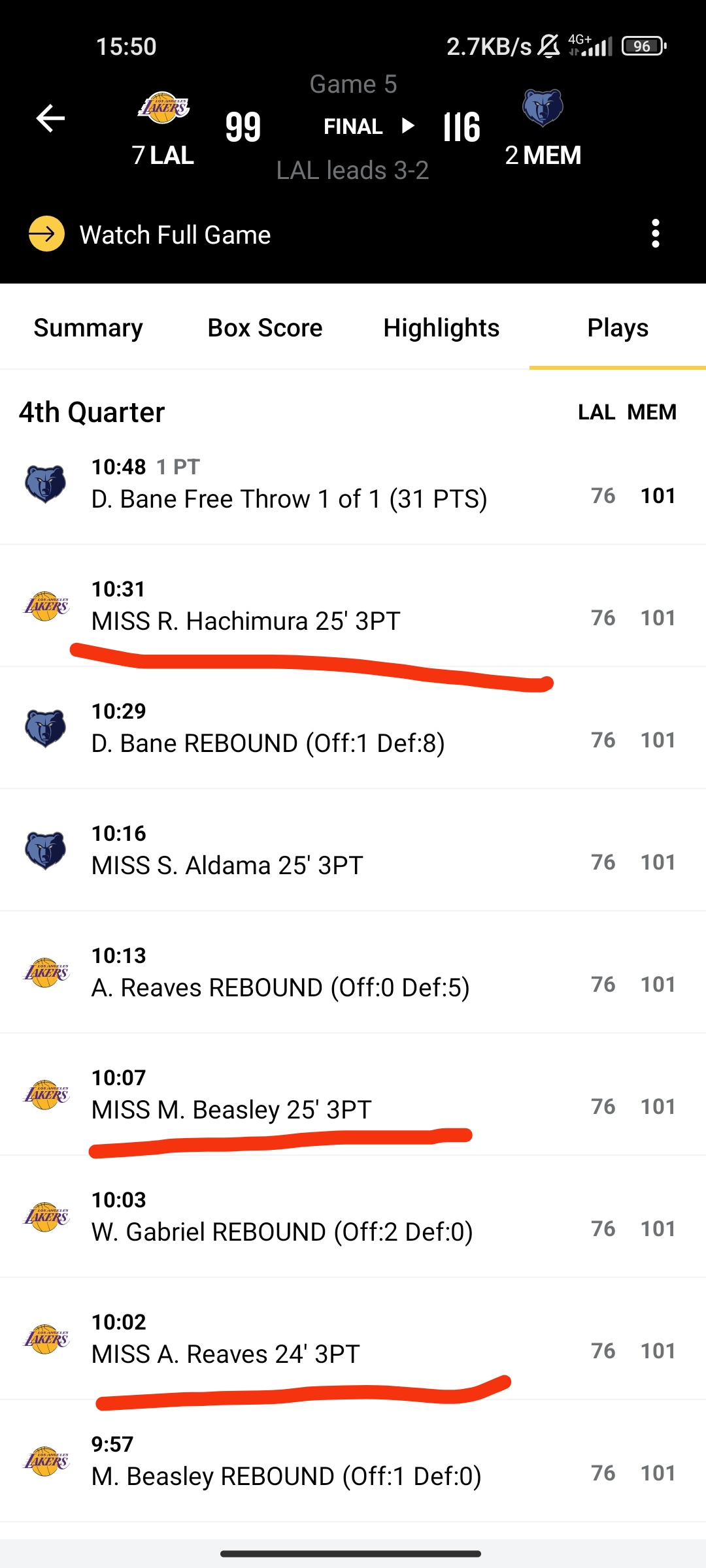Tap Watch Full Game

tap(150, 234)
